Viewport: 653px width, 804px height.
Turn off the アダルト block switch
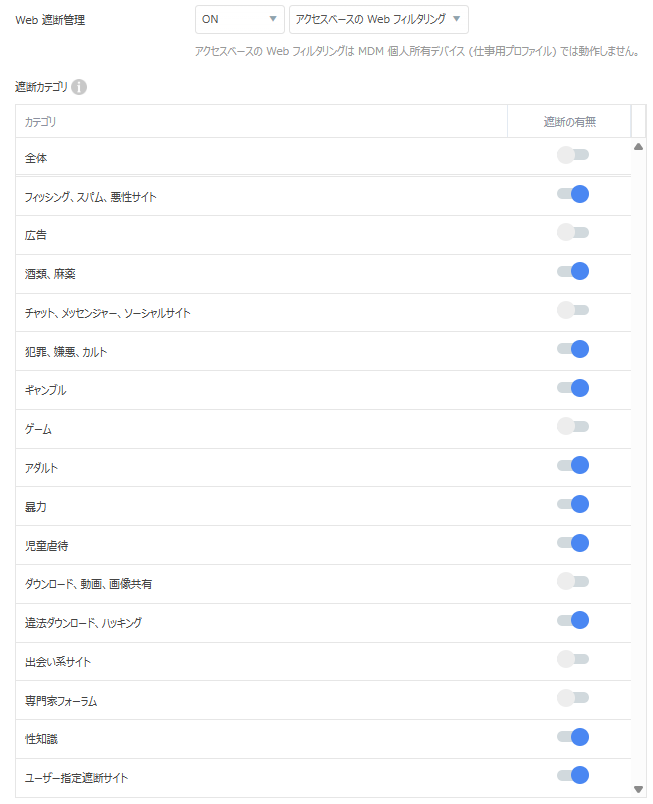573,465
